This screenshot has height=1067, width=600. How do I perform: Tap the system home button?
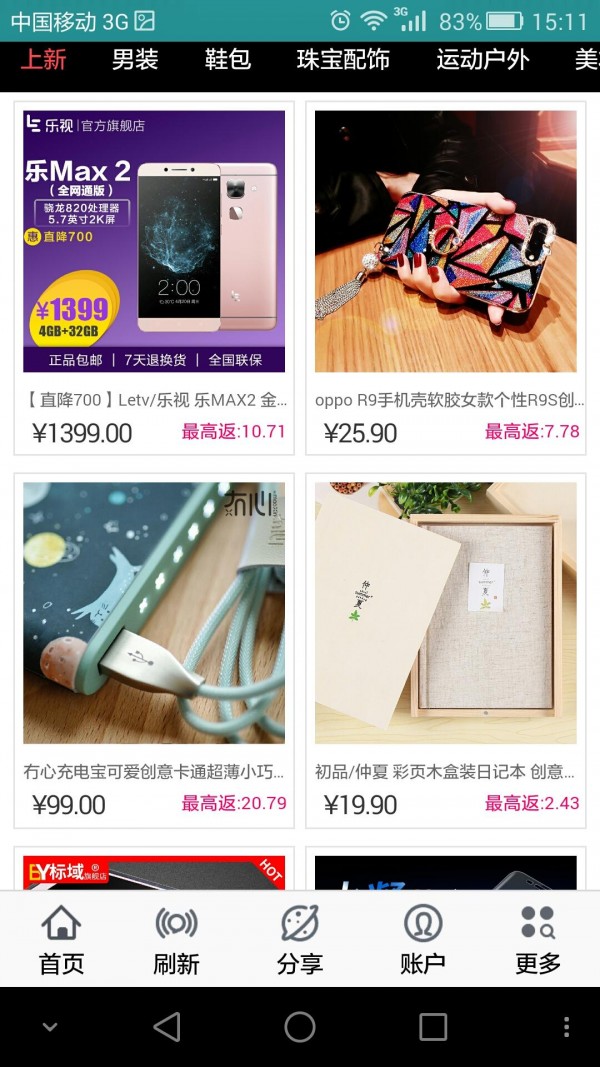coord(299,1027)
